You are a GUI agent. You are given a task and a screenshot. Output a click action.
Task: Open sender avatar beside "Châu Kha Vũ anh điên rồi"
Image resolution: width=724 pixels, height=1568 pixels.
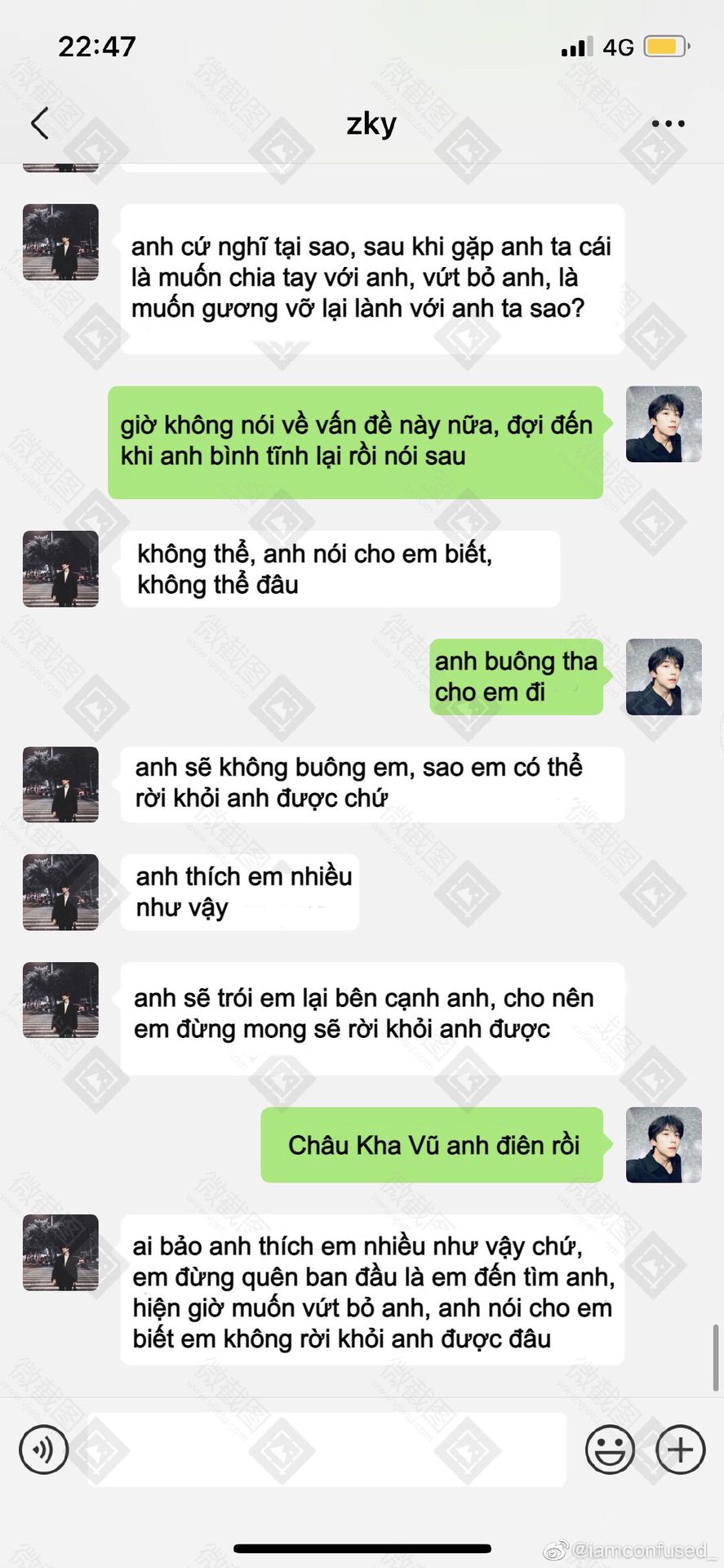663,1144
